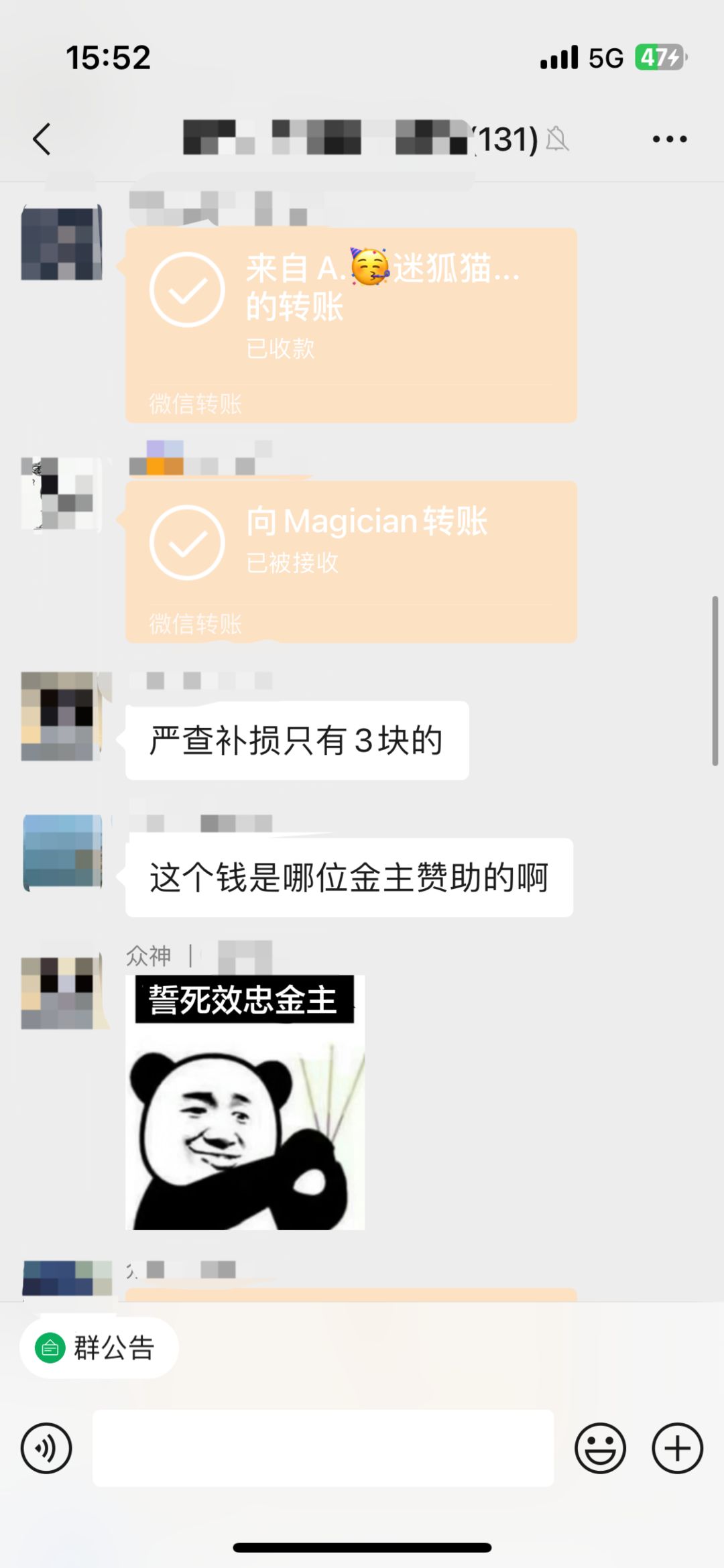Image resolution: width=724 pixels, height=1568 pixels.
Task: Tap the green group announcement icon
Action: coord(50,1348)
